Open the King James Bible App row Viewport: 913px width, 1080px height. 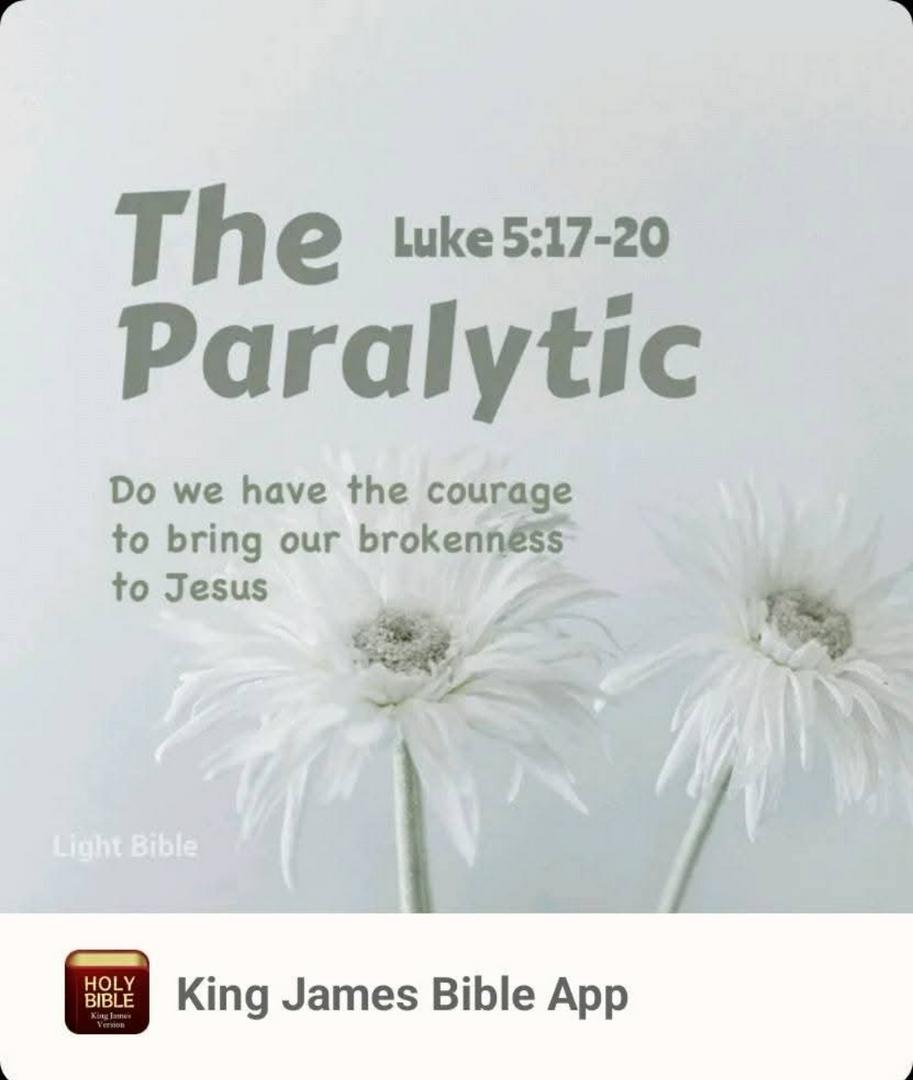(402, 995)
